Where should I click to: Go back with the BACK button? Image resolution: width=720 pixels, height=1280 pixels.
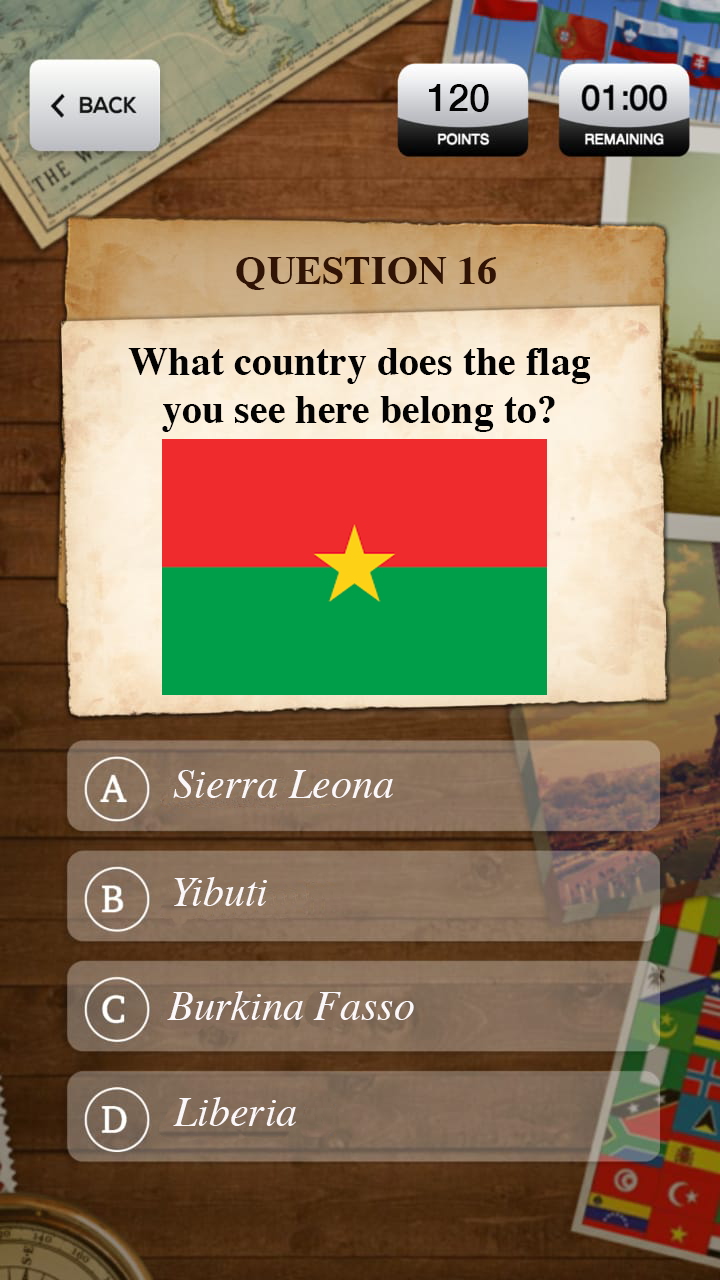click(x=95, y=105)
